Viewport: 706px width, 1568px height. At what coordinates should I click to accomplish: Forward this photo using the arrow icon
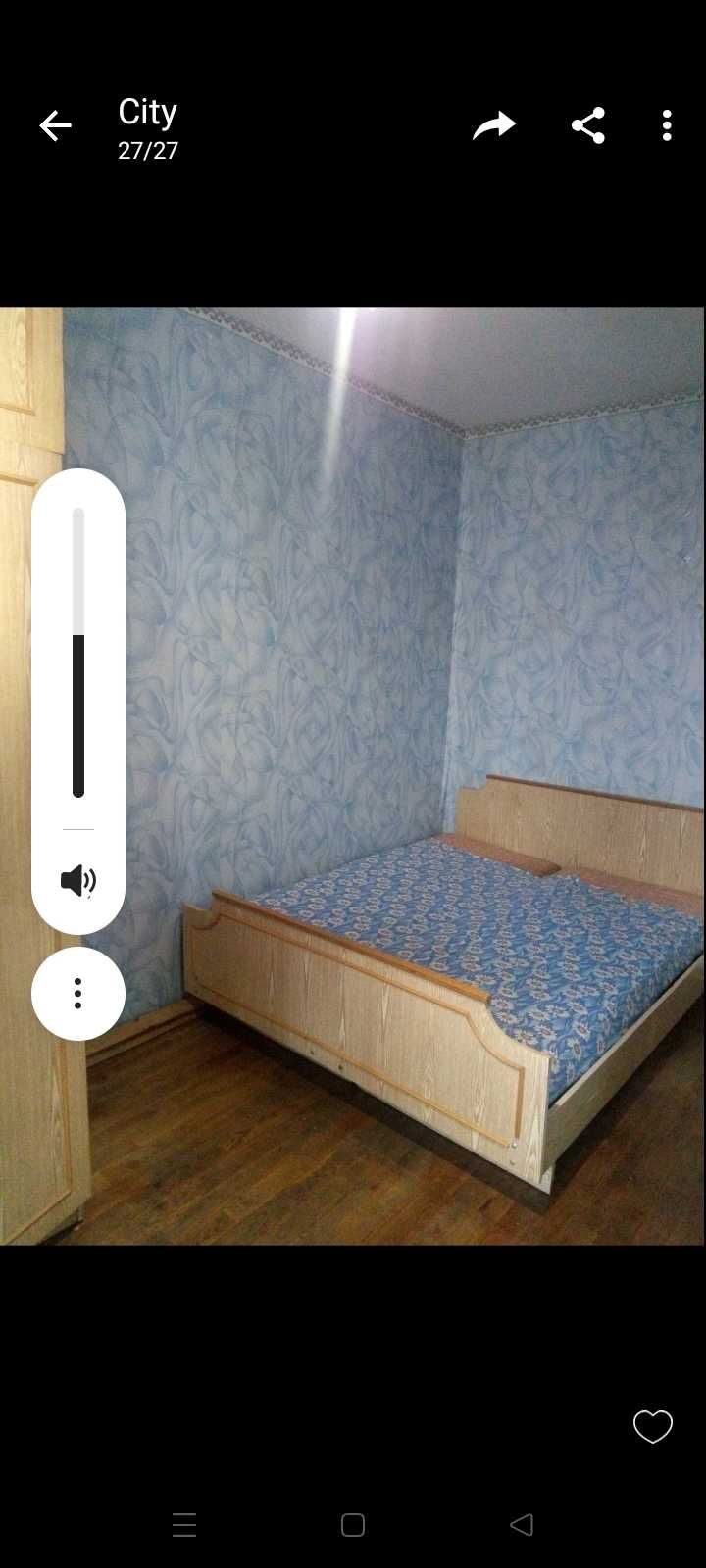[493, 126]
